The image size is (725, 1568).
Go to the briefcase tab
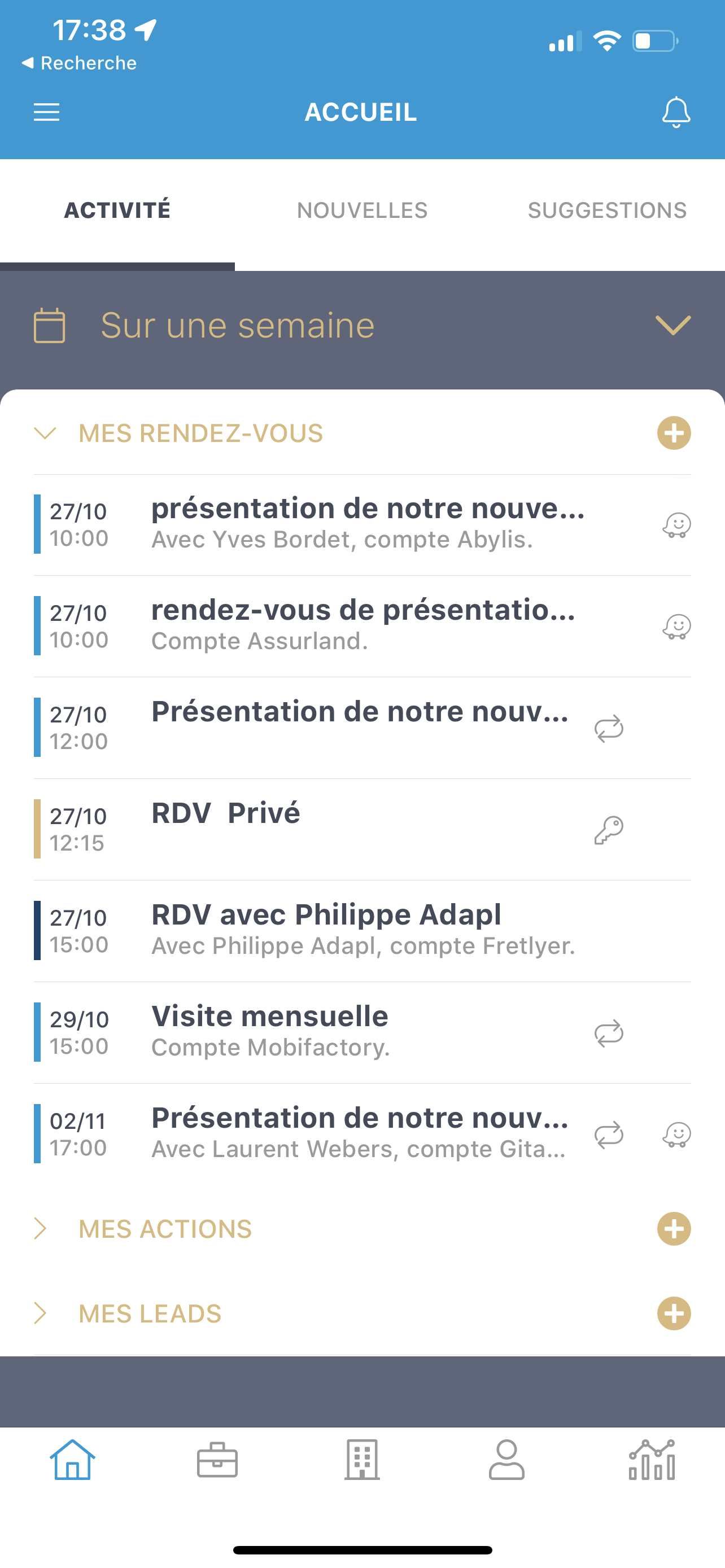217,1460
